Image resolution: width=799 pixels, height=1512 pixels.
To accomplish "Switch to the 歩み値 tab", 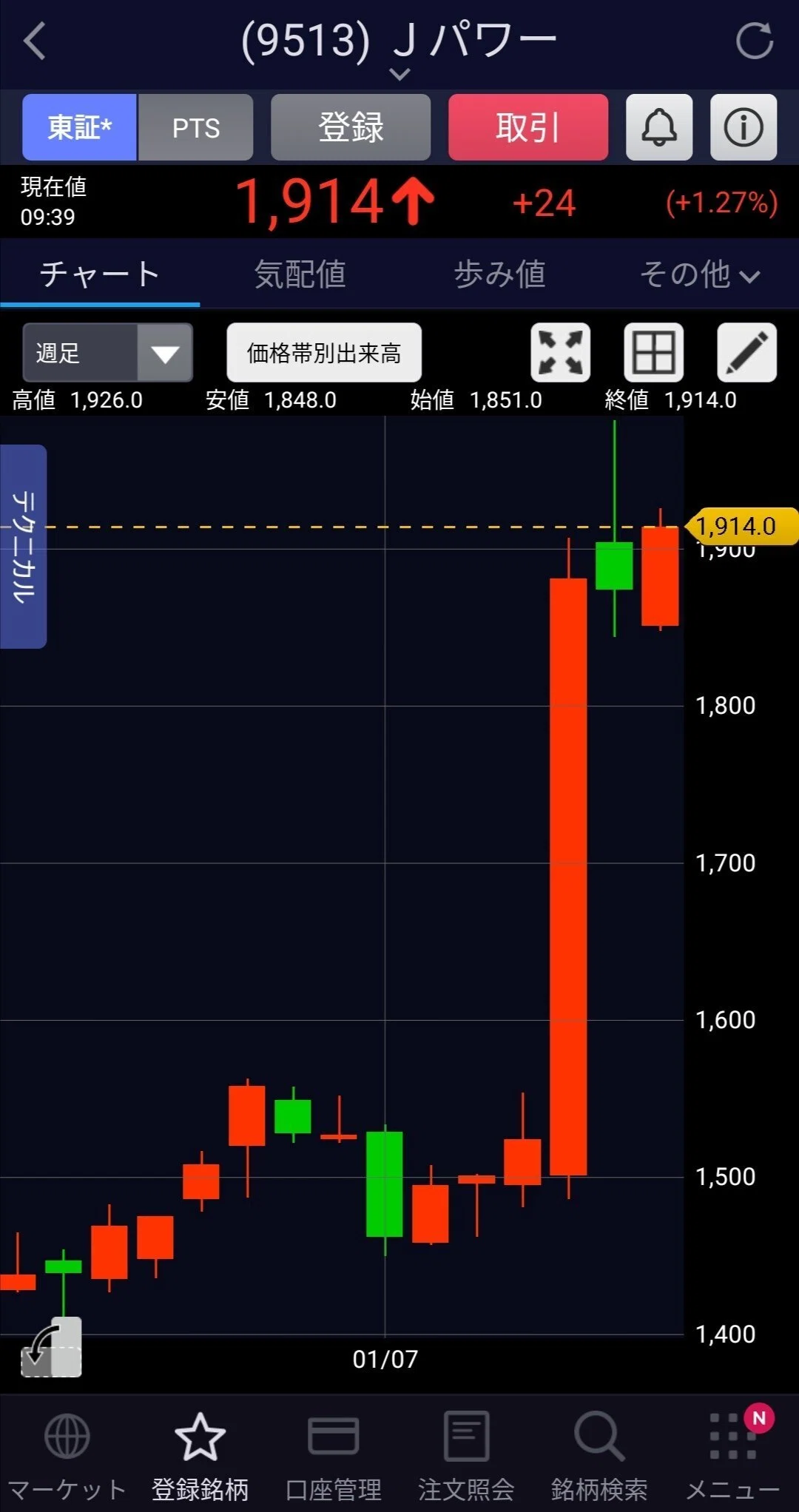I will pos(499,274).
